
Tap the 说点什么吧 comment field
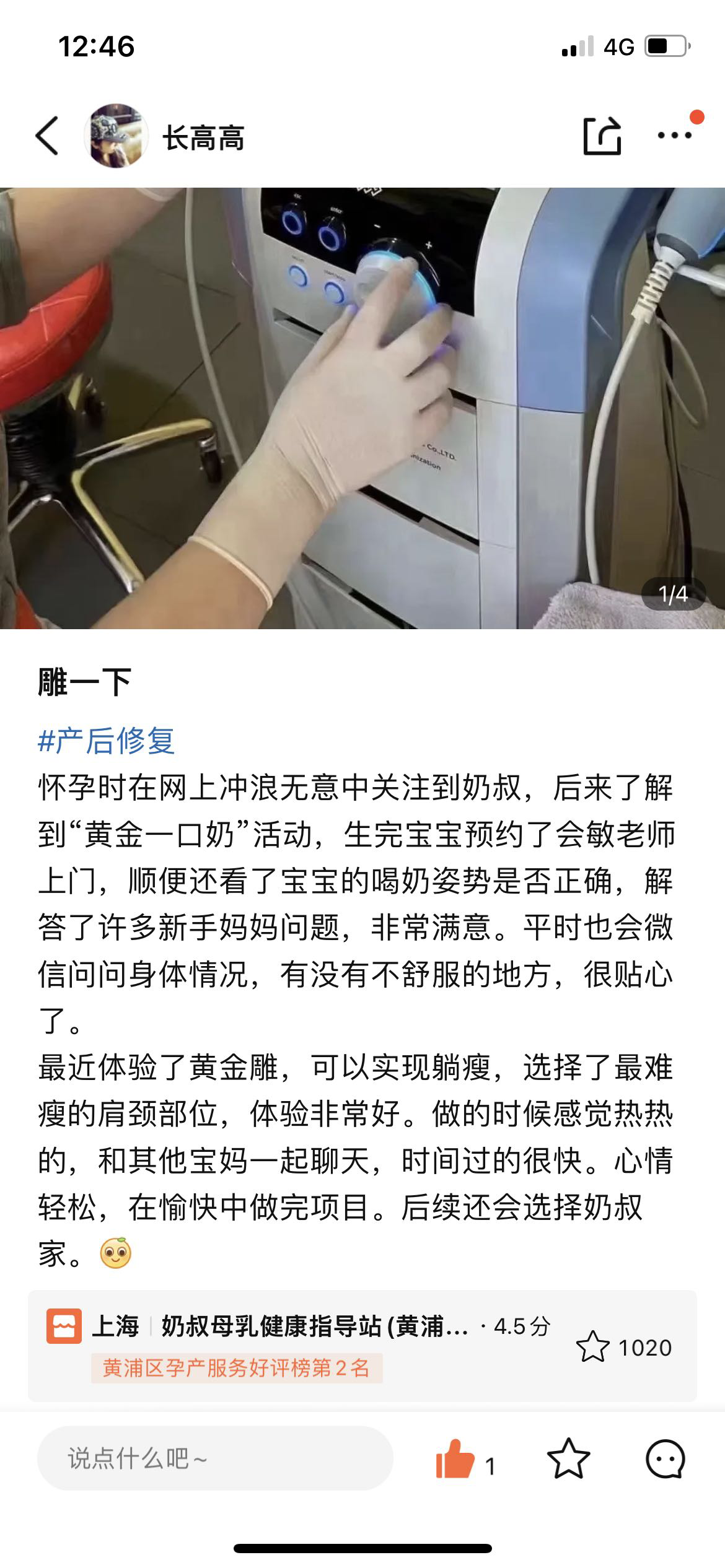(214, 1458)
